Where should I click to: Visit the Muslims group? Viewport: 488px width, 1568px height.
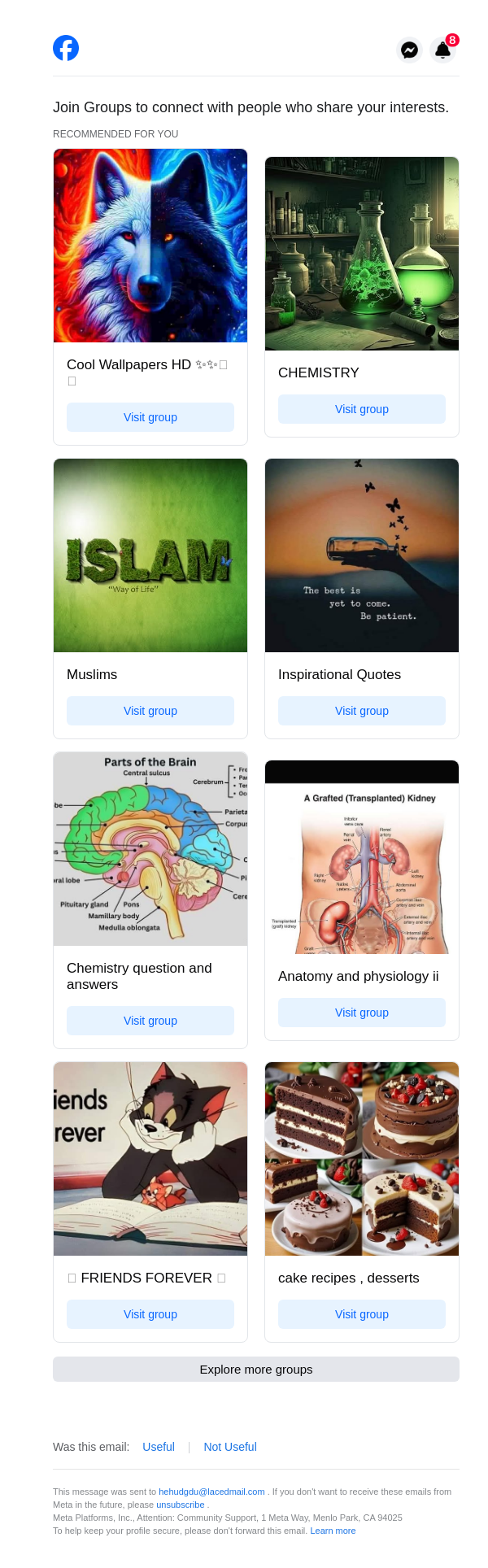150,711
